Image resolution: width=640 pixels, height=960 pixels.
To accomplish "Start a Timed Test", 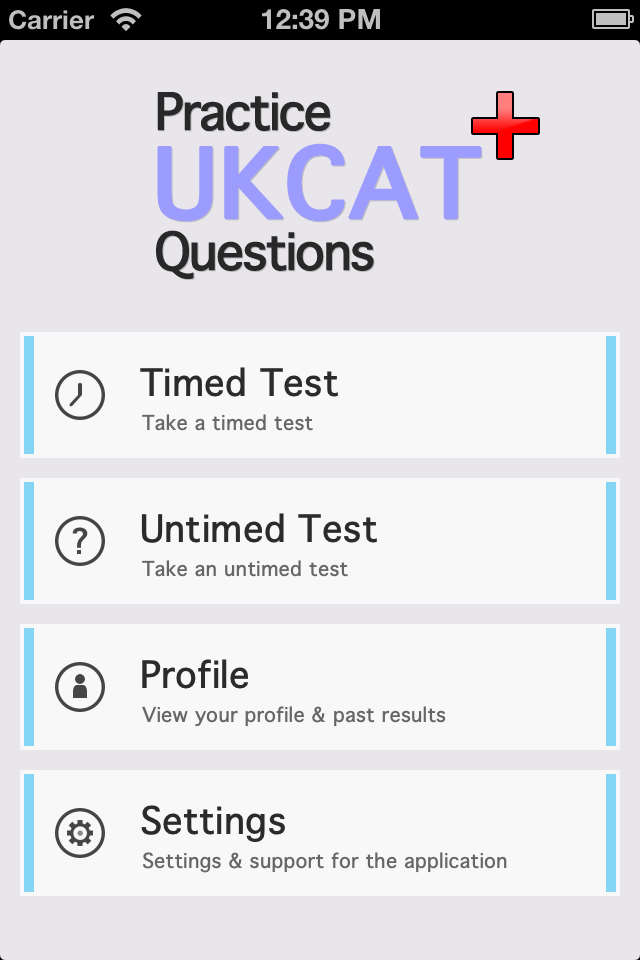I will (x=320, y=395).
